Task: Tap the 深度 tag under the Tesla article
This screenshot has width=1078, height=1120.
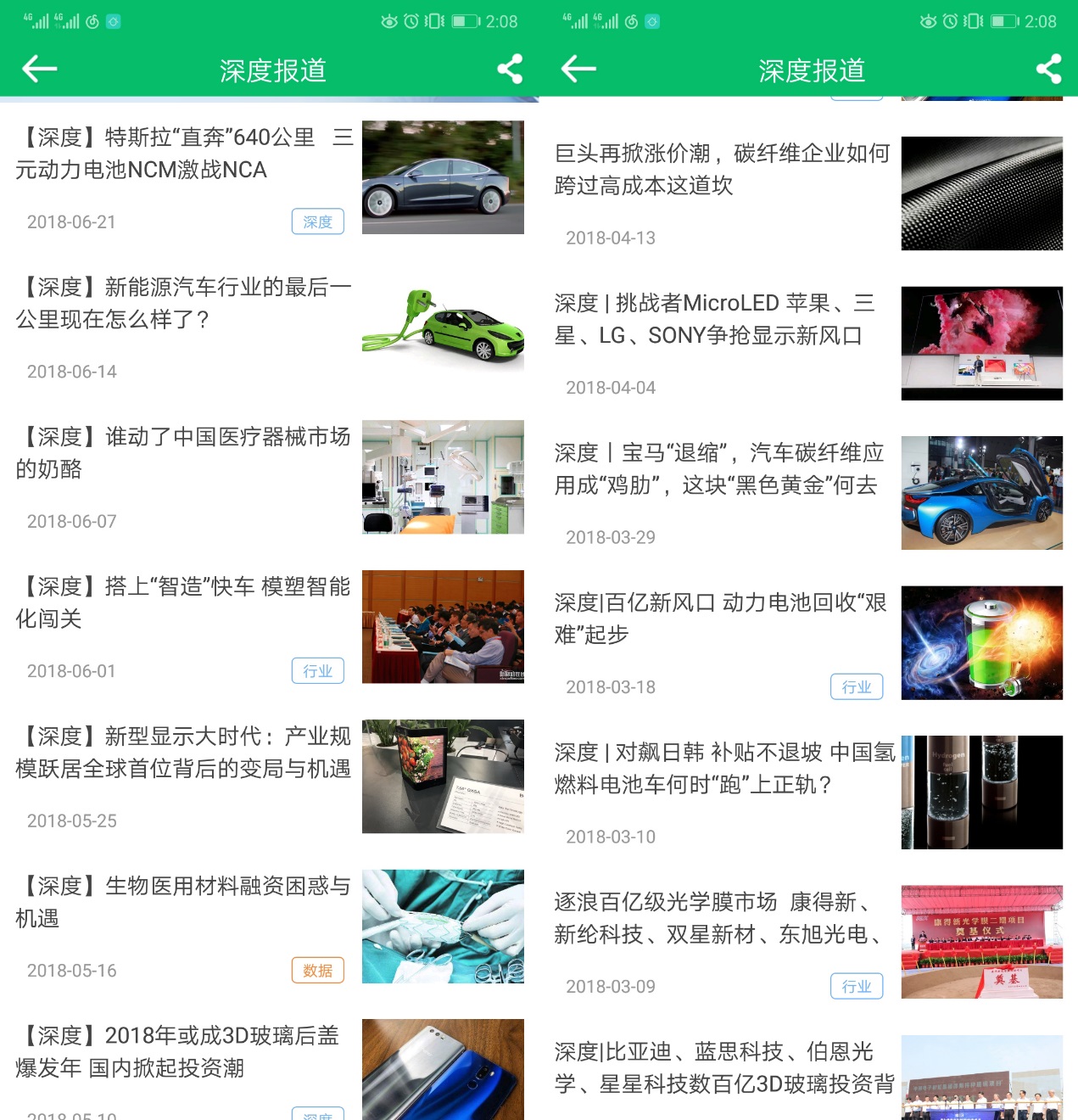Action: [x=317, y=221]
